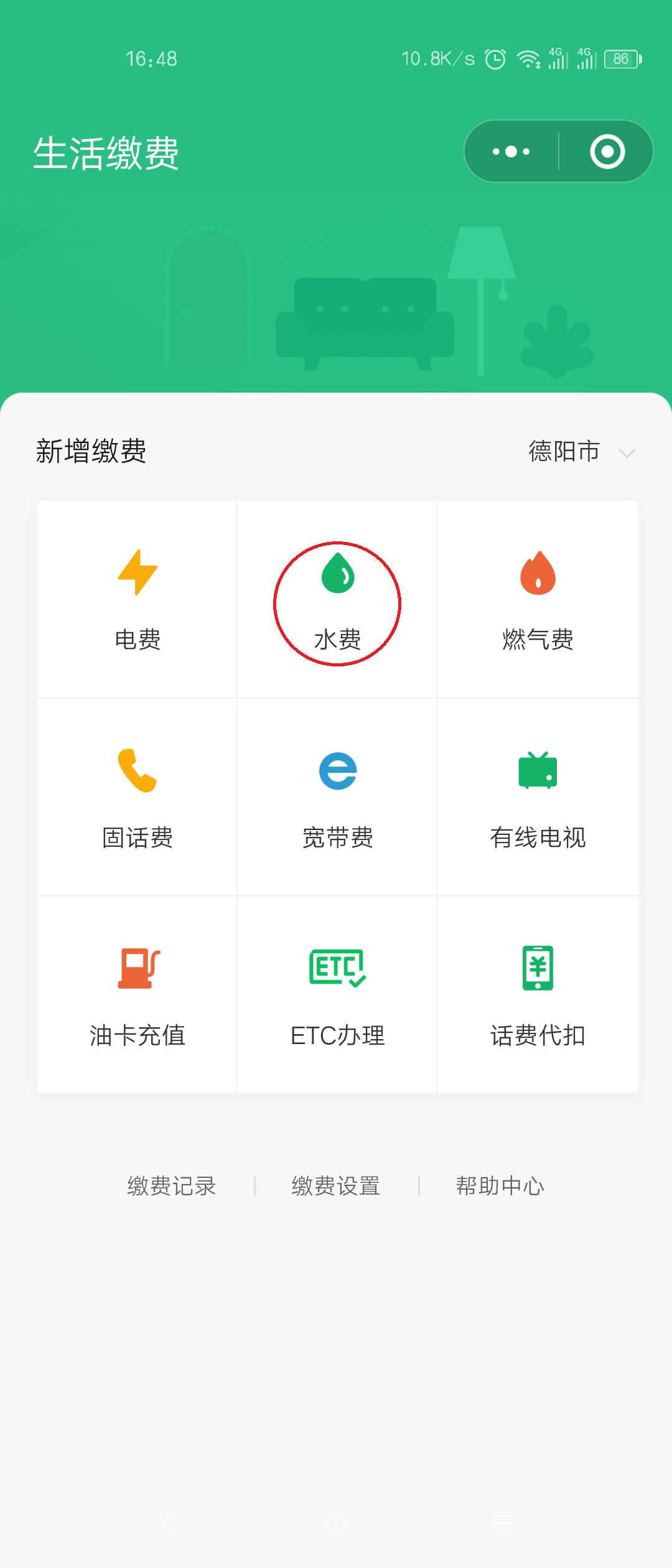Choose 燃气费 gas bill payment
Viewport: 672px width, 1568px height.
[x=538, y=599]
